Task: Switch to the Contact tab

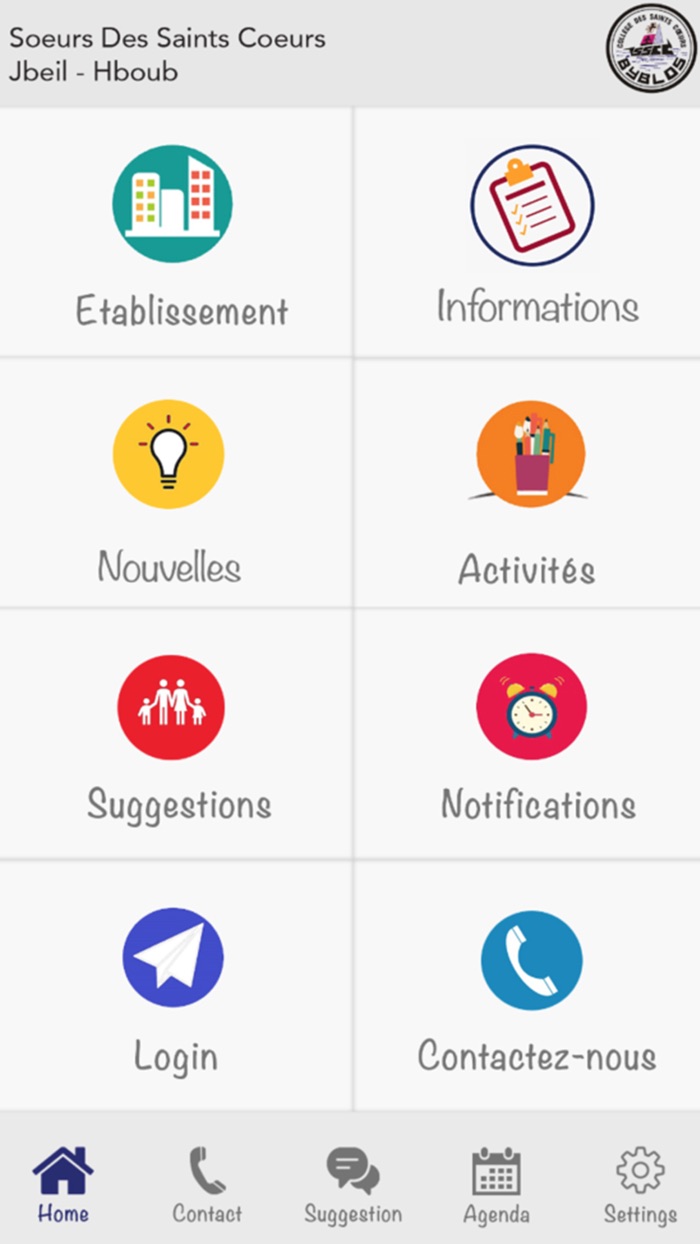Action: [x=207, y=1185]
